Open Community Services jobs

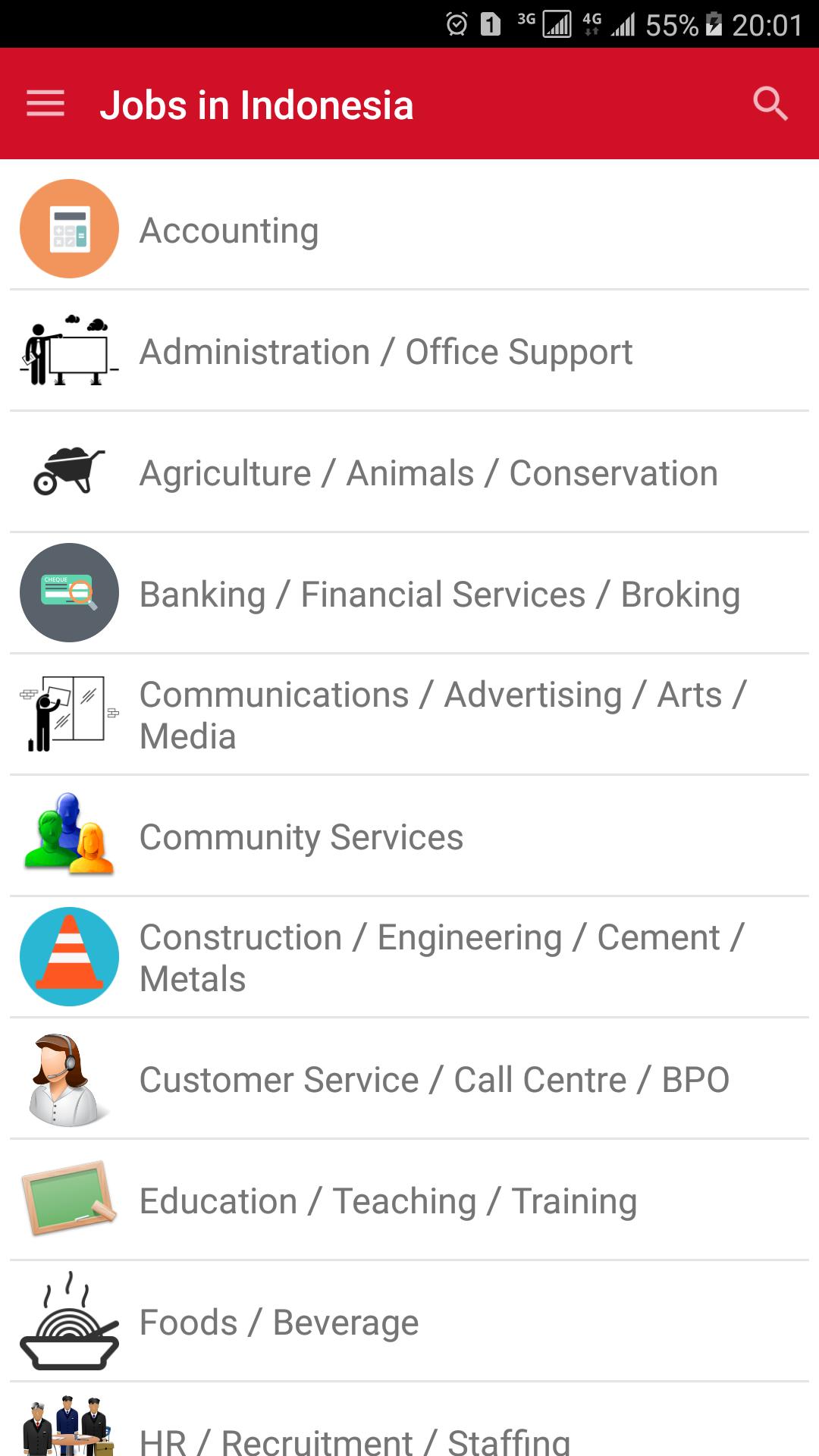409,836
